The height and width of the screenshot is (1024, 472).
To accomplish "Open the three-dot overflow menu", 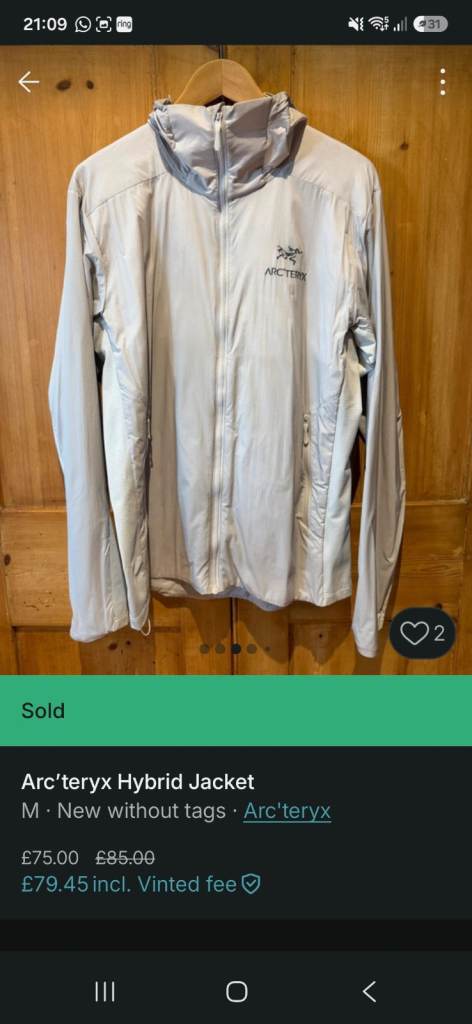I will 443,82.
